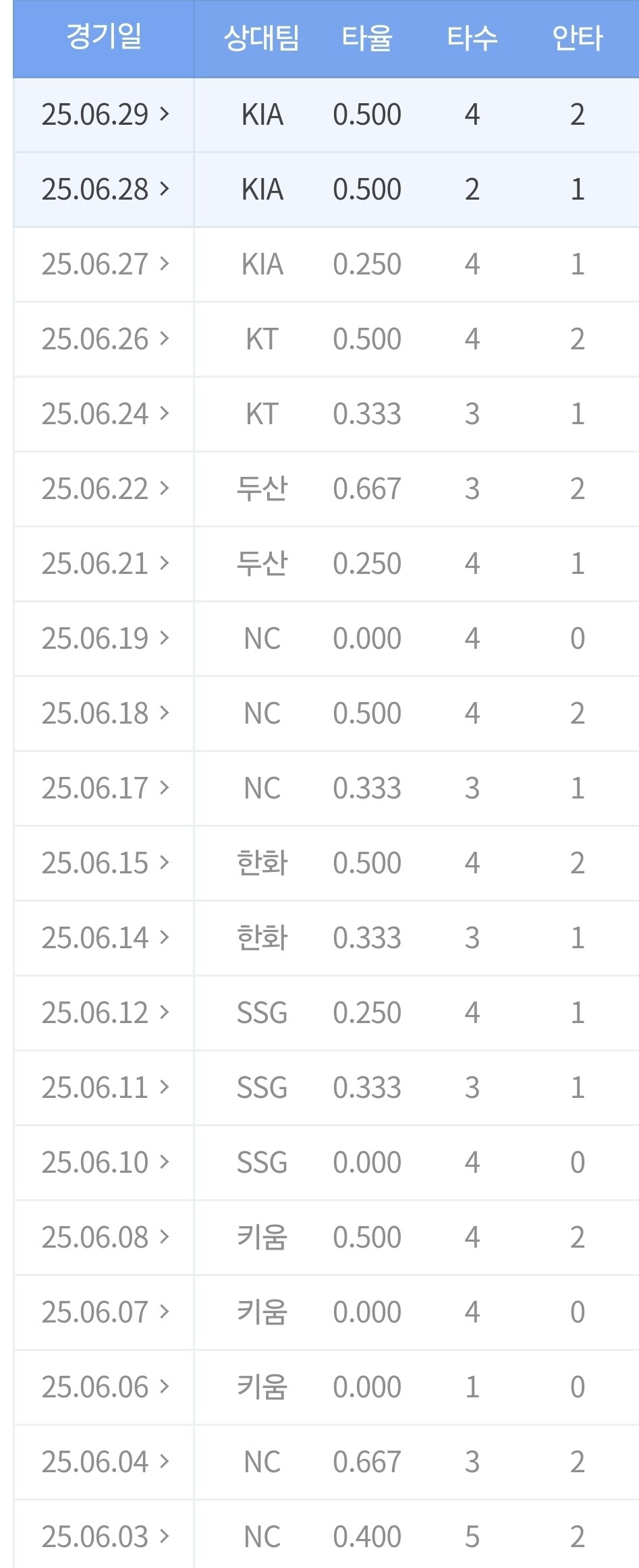View the 25.06.28 game details
Screen dimensions: 639x1568
click(105, 190)
